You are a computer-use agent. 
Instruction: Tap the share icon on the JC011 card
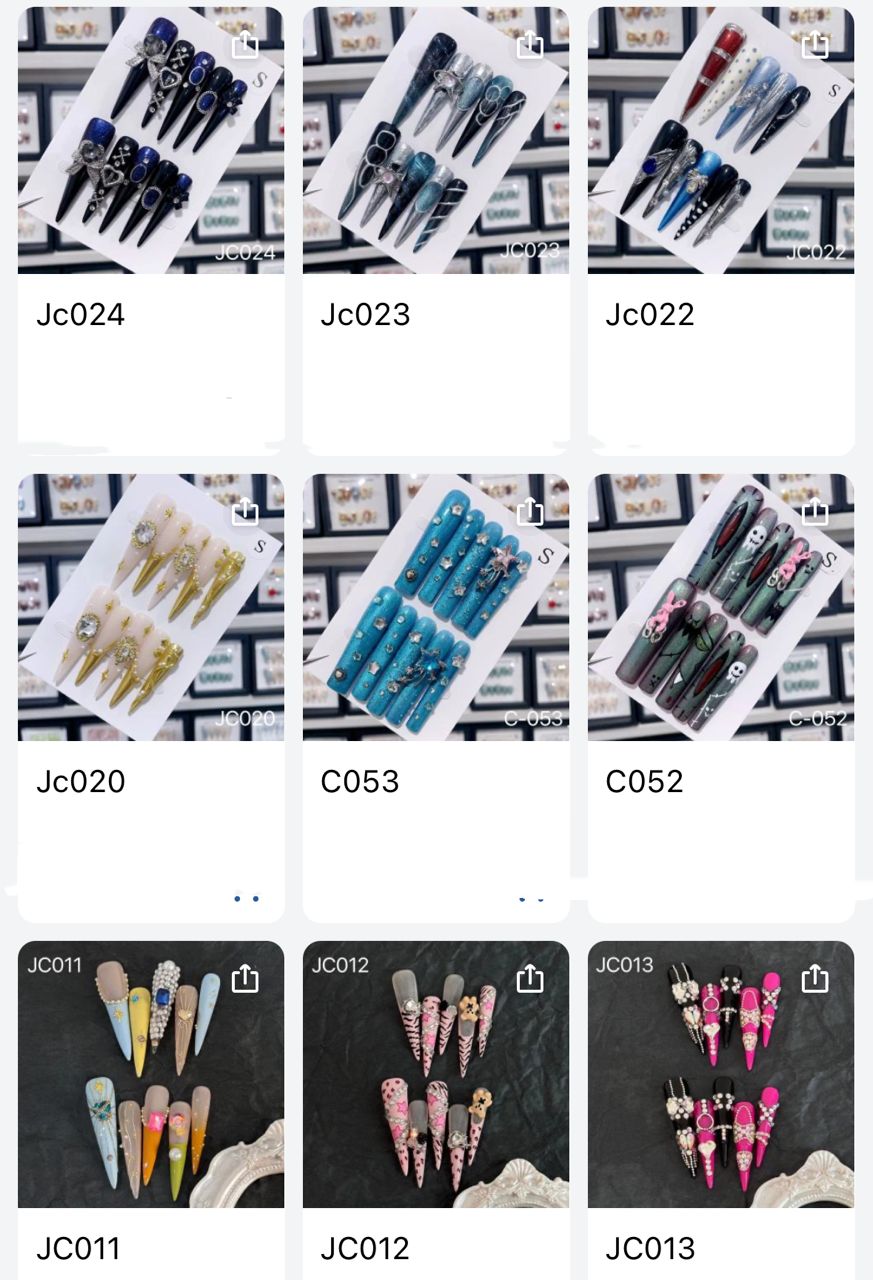pyautogui.click(x=243, y=980)
